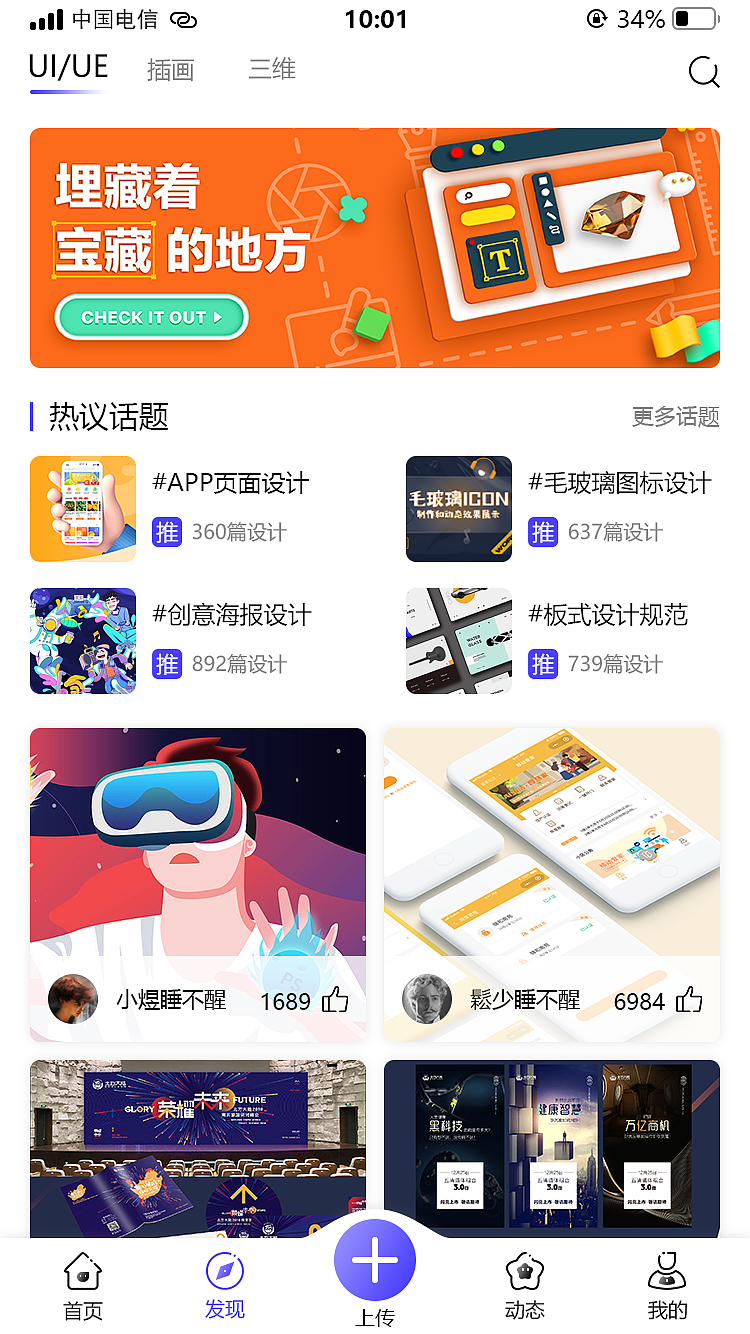
Task: Open the 我的 profile icon
Action: [x=666, y=1268]
